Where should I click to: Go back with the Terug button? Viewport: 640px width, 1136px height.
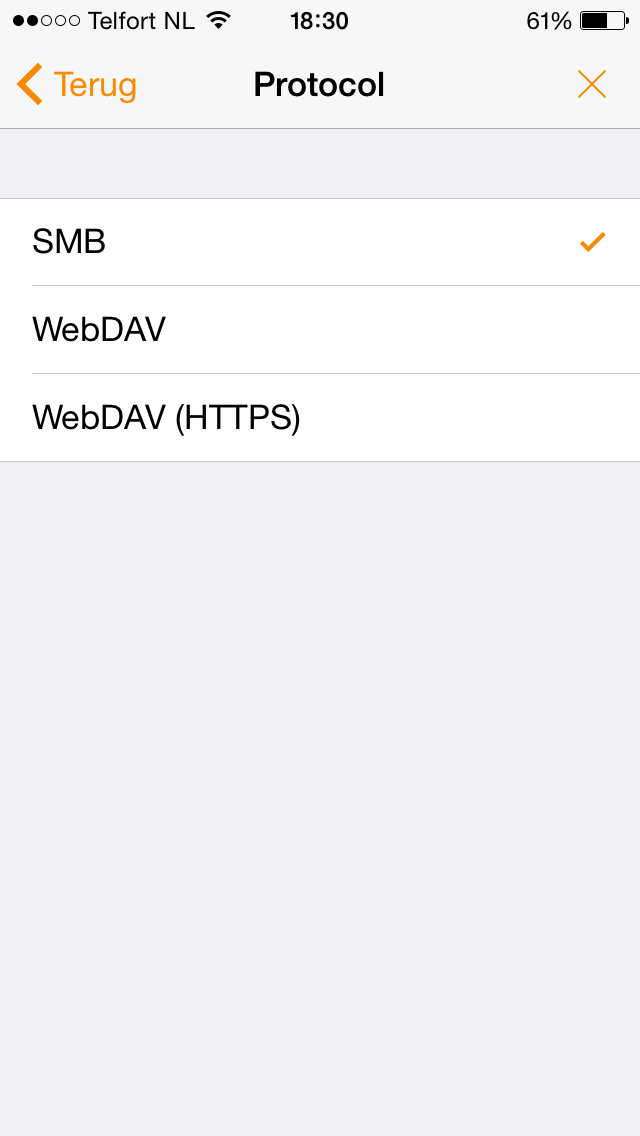pos(77,85)
